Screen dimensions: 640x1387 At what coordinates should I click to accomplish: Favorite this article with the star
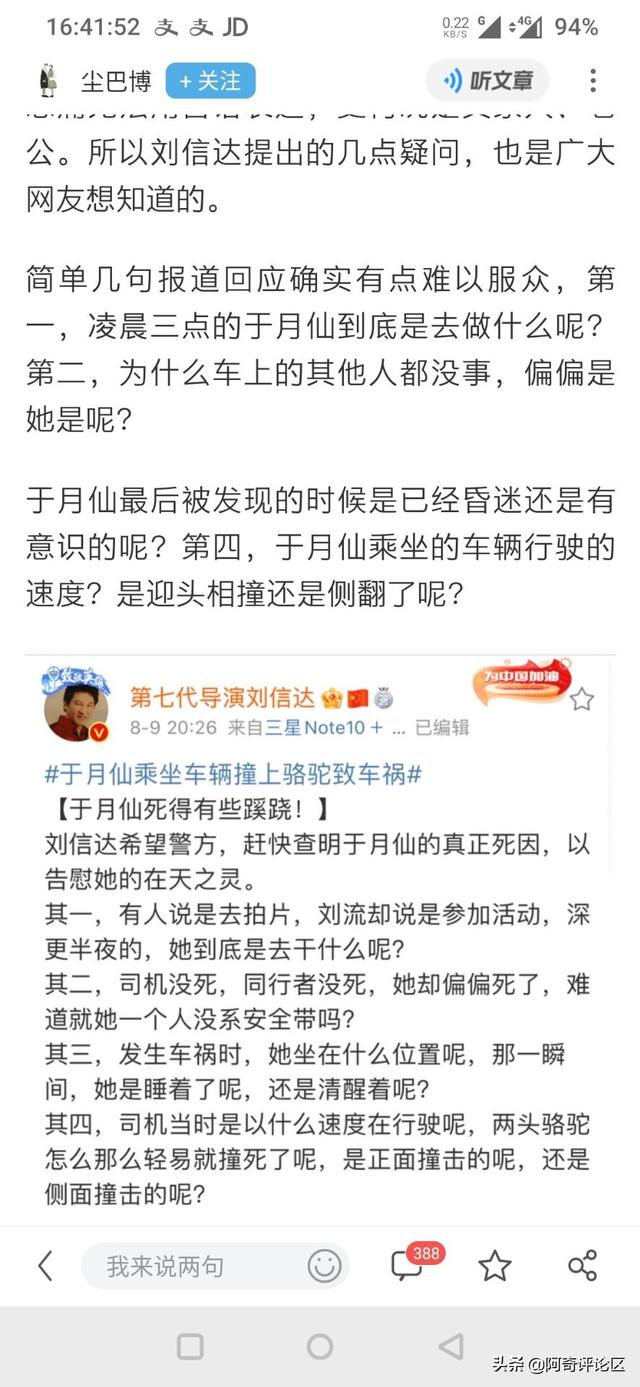point(495,1266)
